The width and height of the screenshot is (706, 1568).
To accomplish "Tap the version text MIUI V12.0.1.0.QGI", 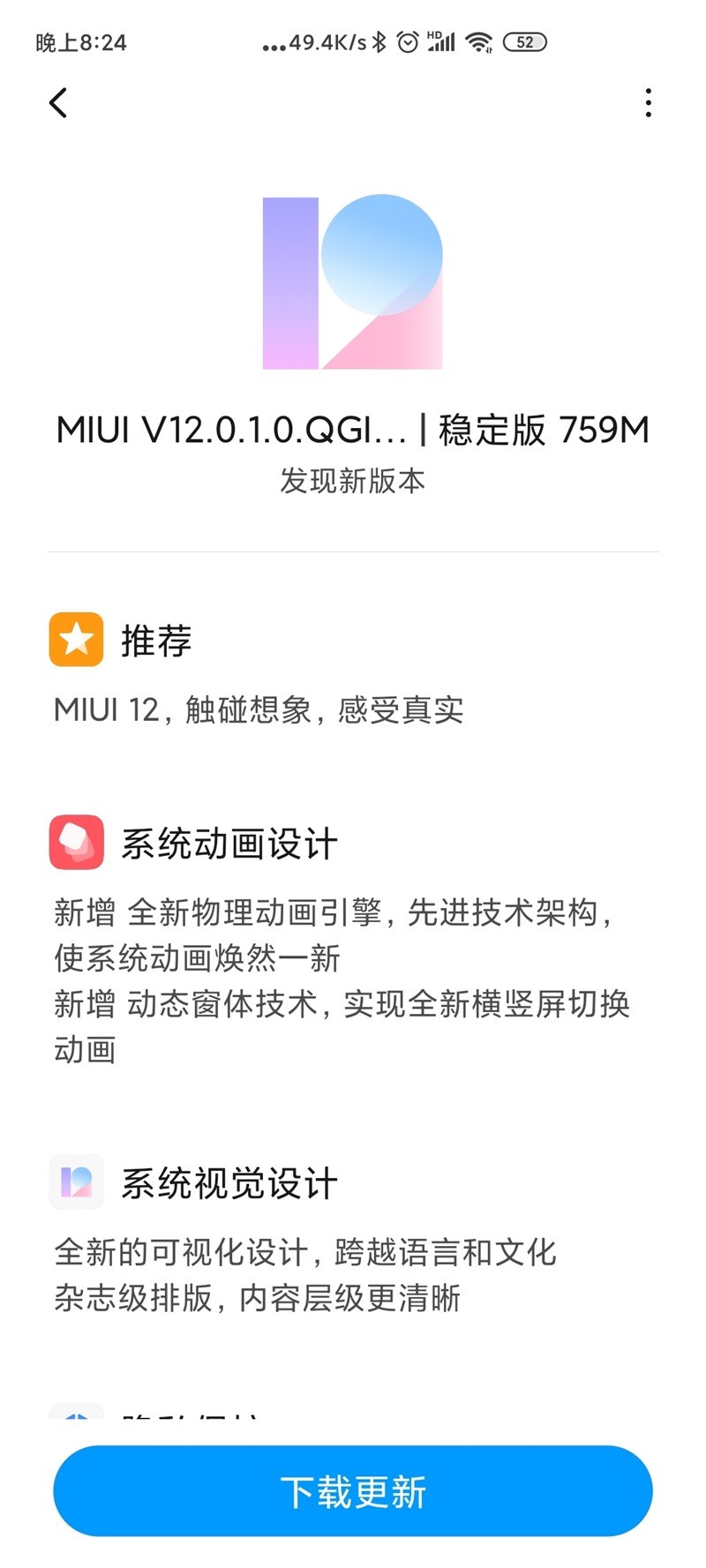I will [229, 431].
